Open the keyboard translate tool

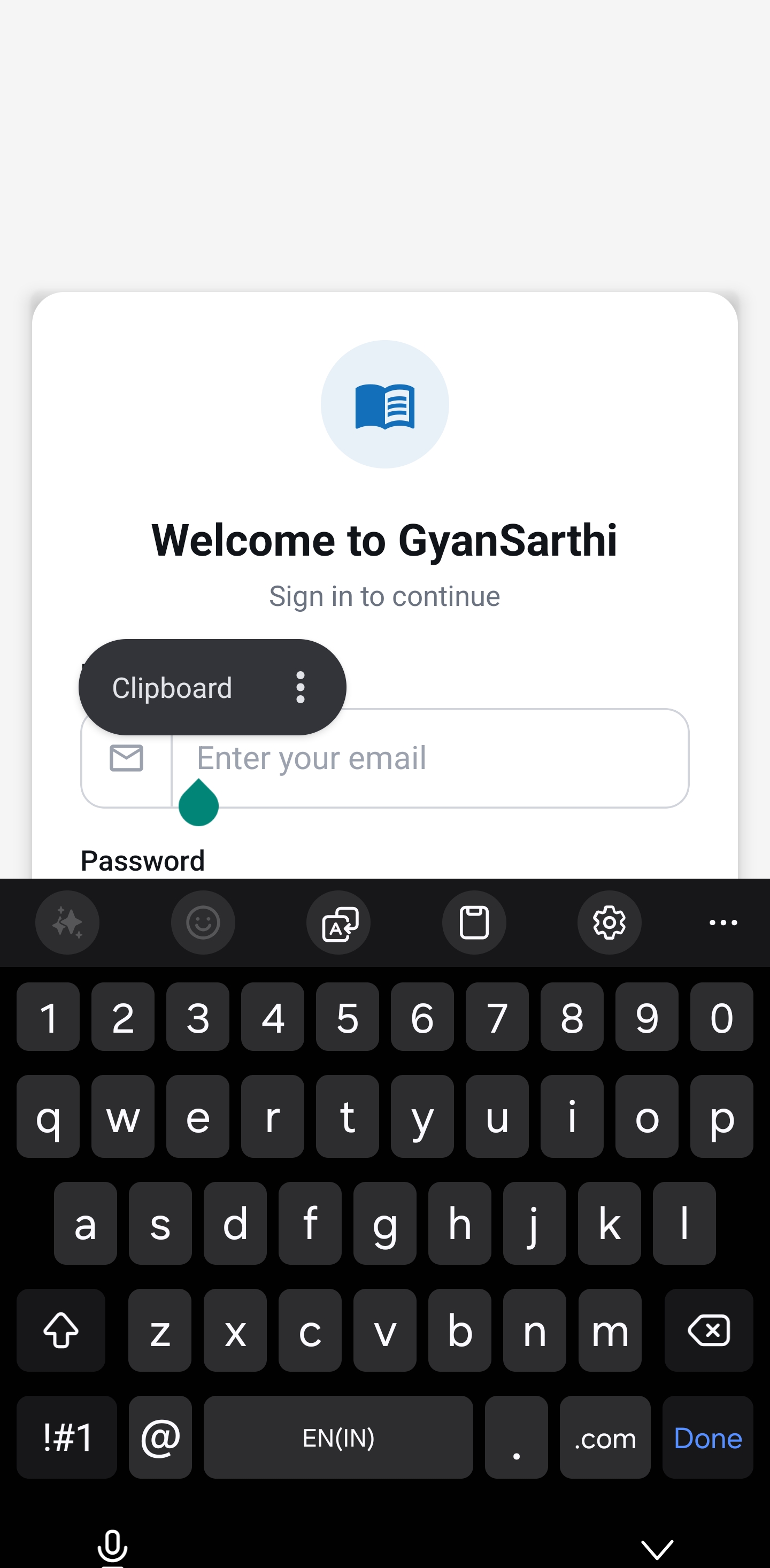tap(339, 922)
